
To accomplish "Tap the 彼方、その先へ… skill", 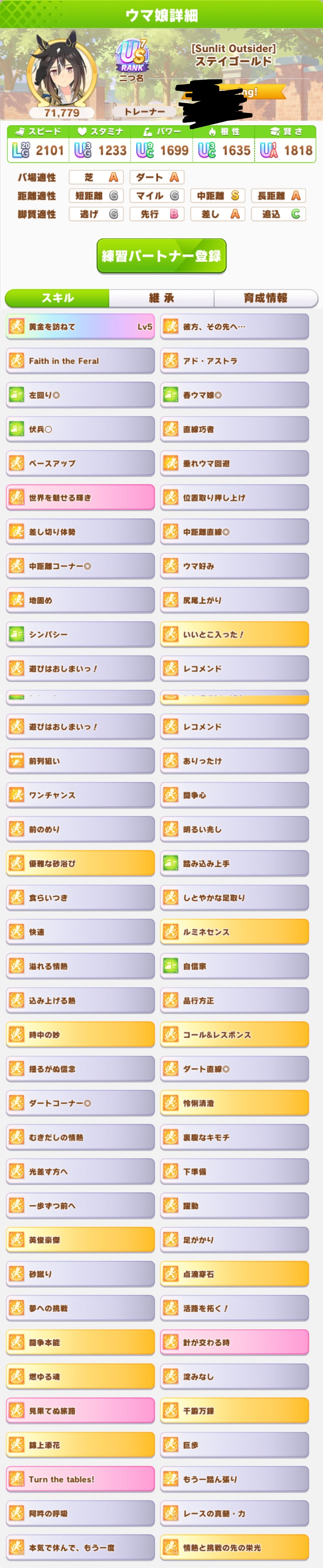I will tap(235, 327).
